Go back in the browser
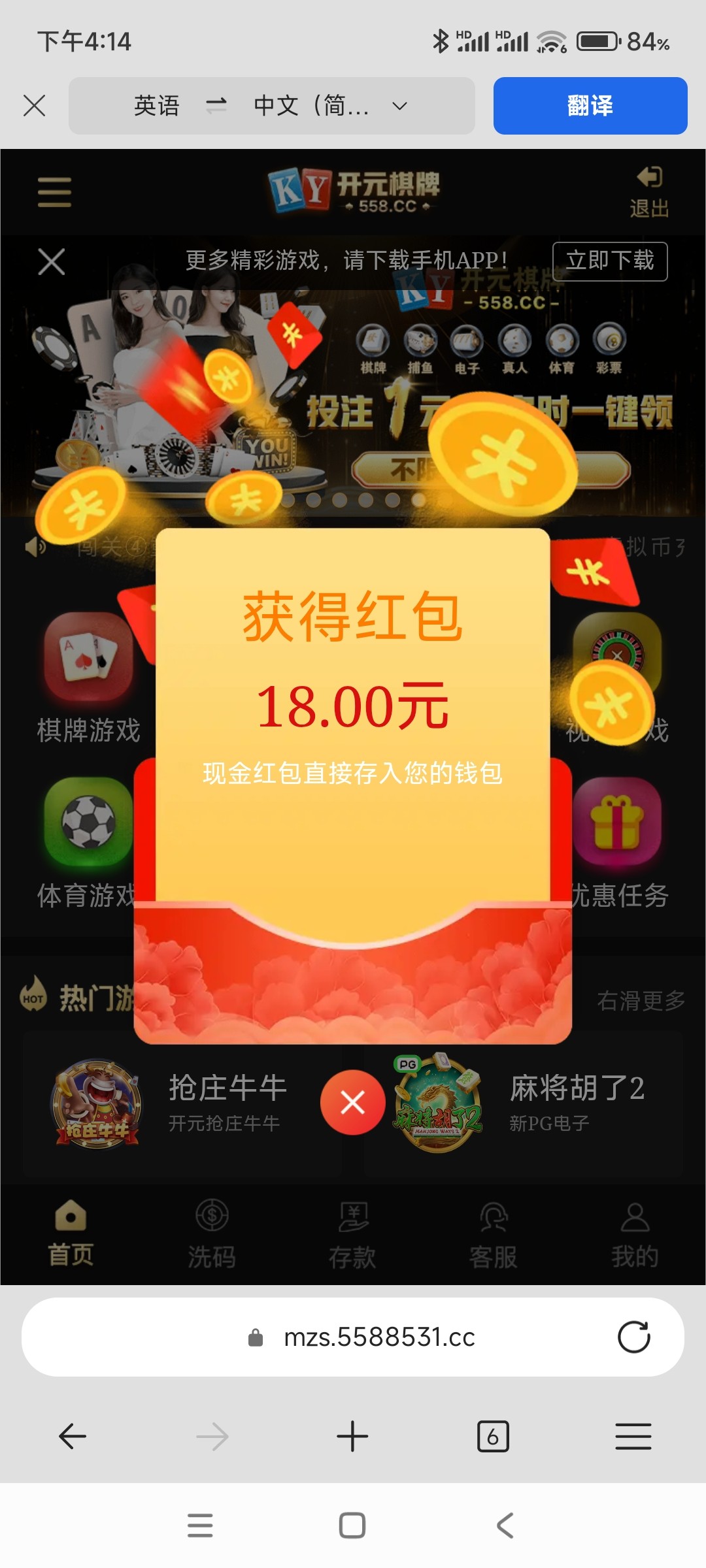The image size is (706, 1568). pos(72,1436)
